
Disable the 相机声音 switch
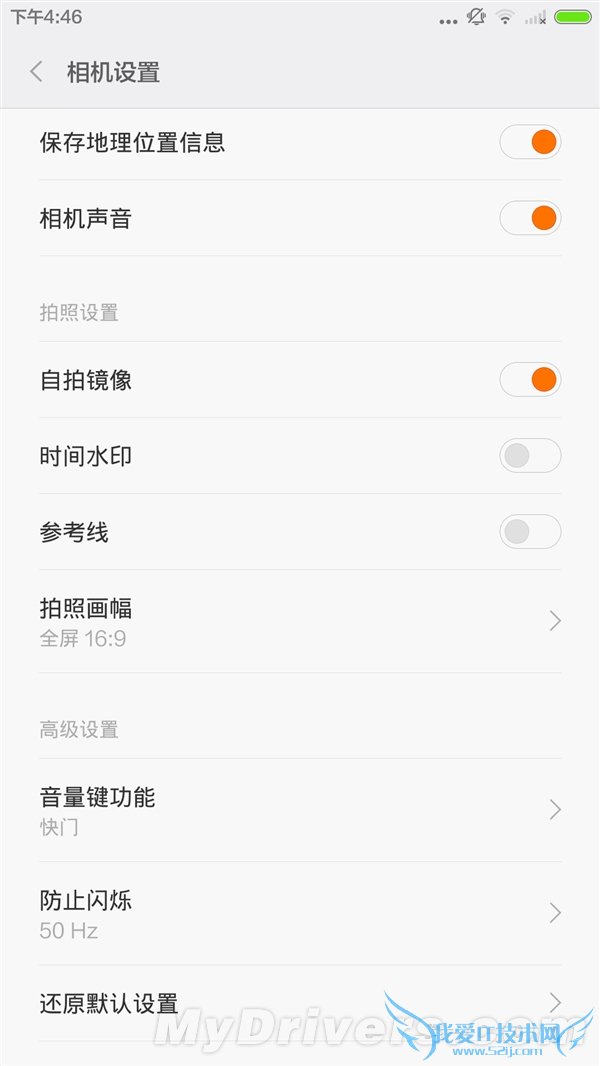530,218
